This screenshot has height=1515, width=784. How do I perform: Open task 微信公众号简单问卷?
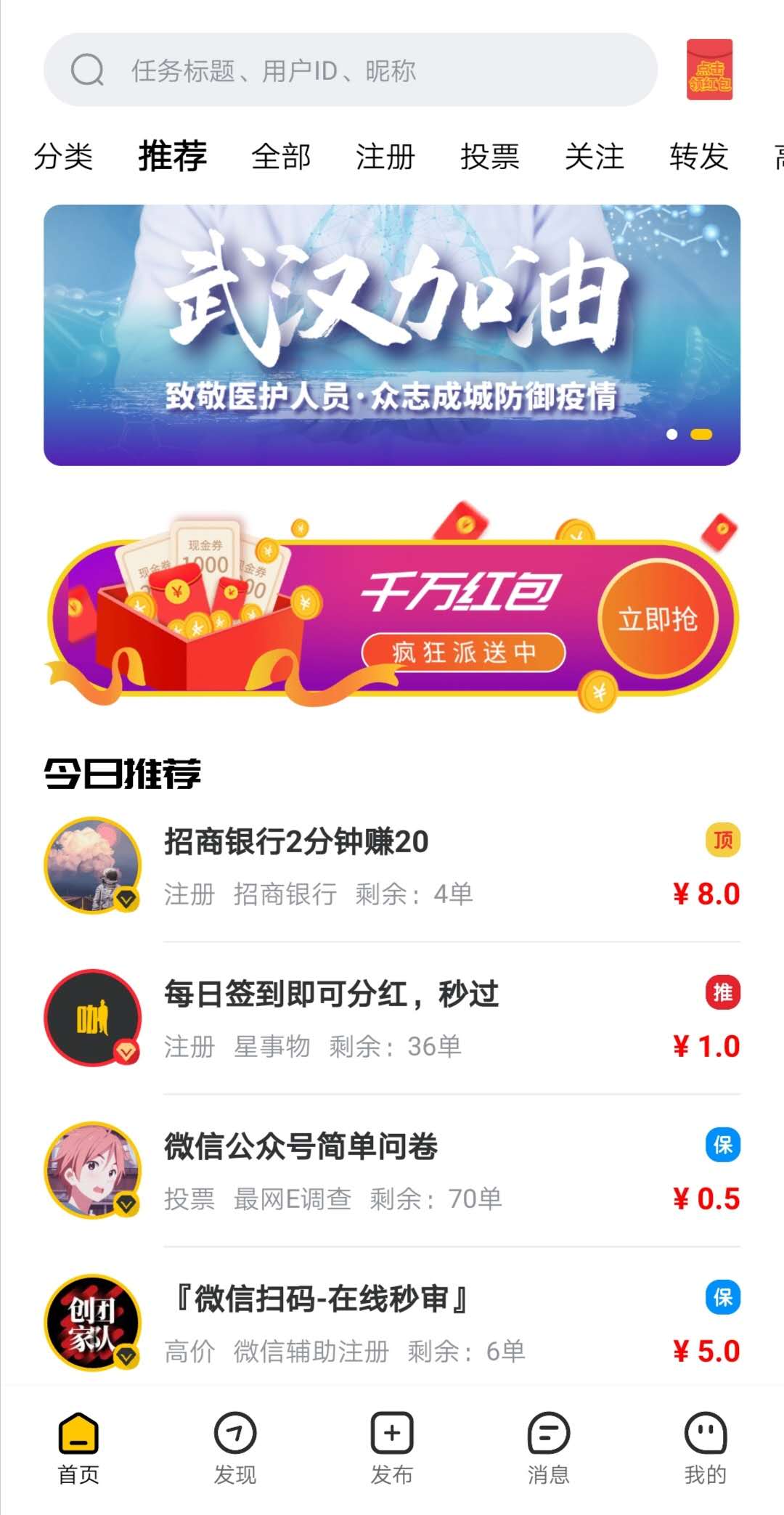point(392,1171)
